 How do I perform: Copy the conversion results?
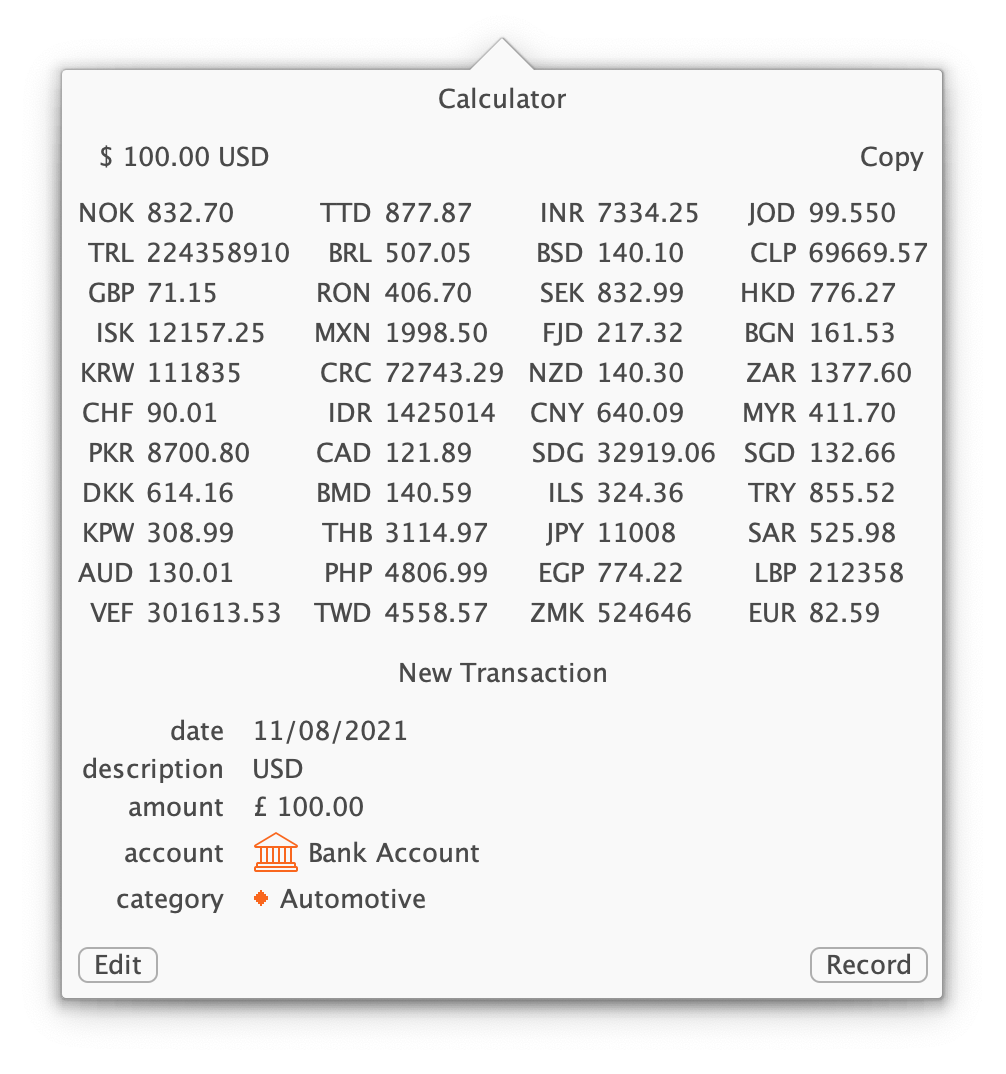click(893, 157)
